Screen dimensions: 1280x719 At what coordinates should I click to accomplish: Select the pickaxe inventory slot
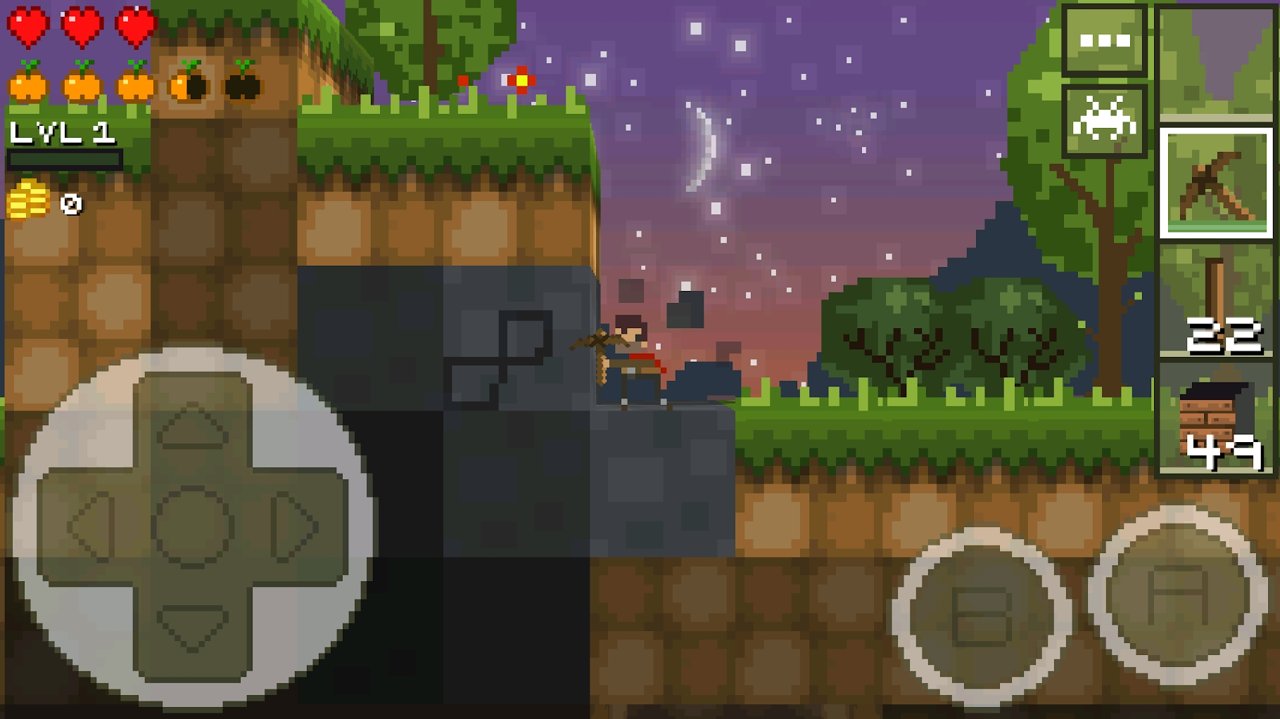[1215, 183]
